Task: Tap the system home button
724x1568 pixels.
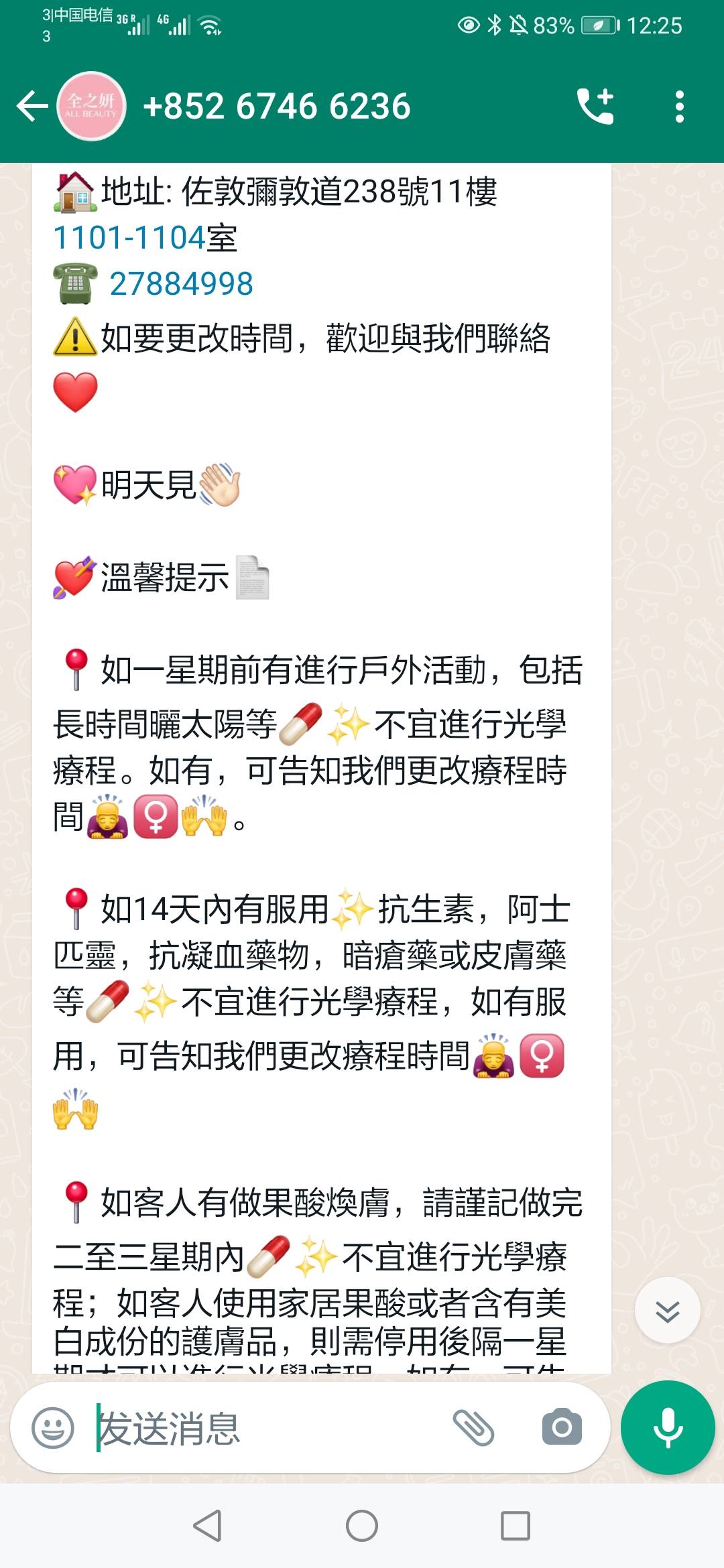Action: (362, 1526)
